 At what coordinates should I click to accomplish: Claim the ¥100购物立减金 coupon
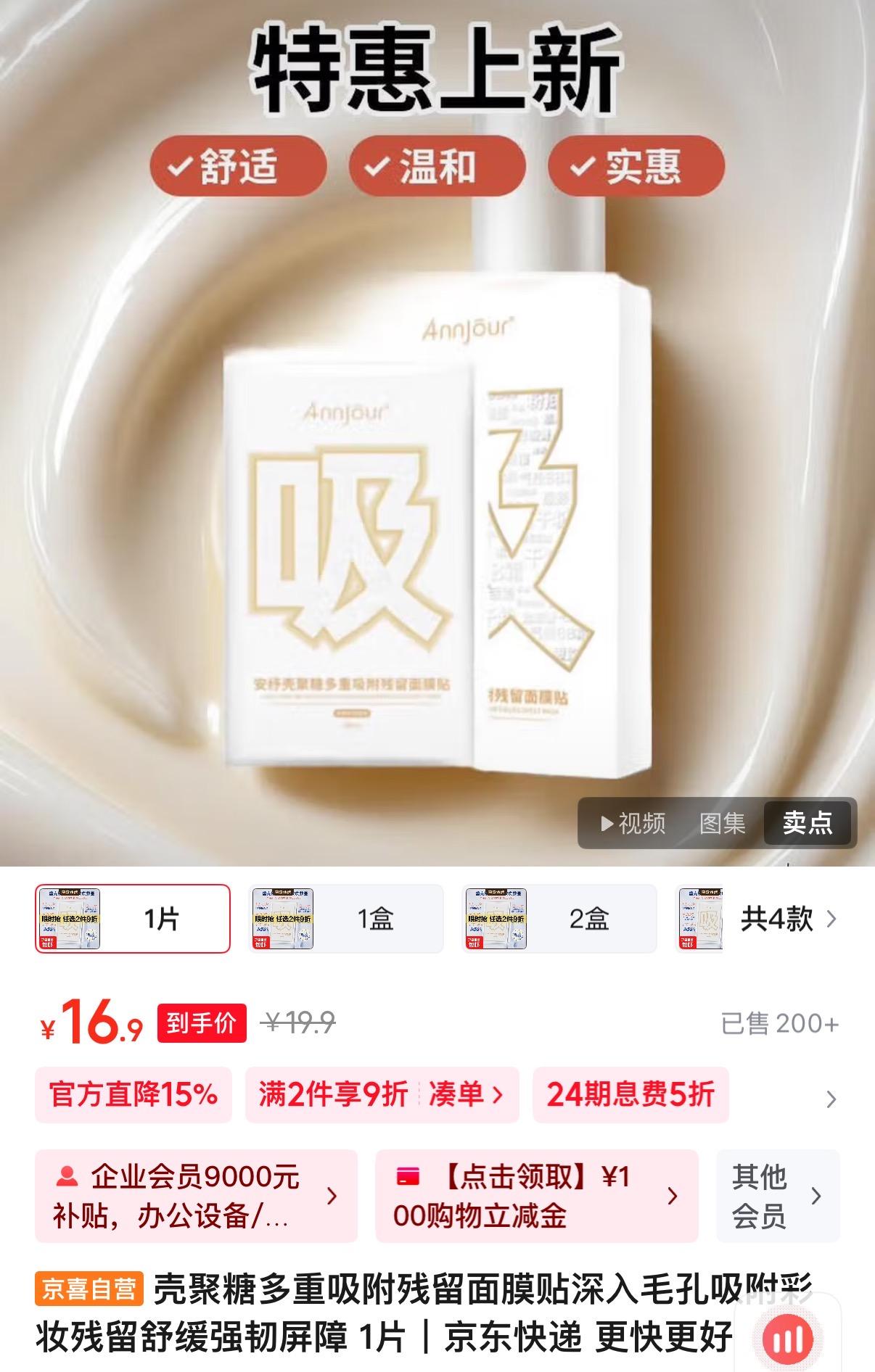(536, 1196)
